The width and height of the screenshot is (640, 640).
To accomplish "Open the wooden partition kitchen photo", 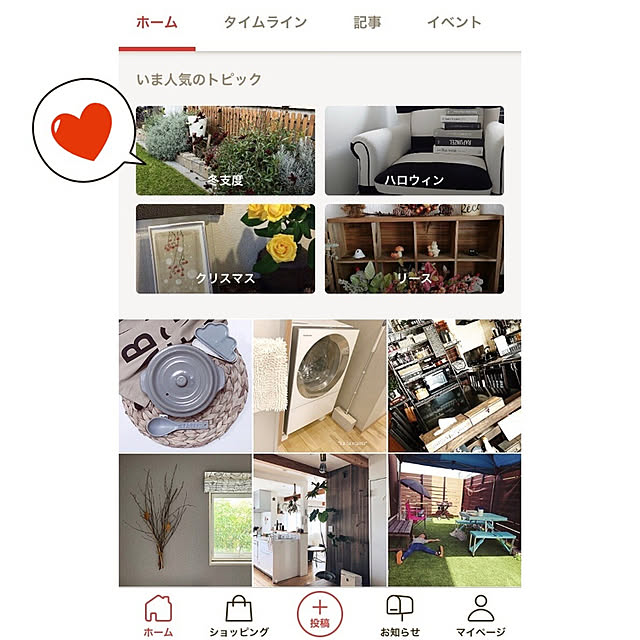I will [x=319, y=520].
